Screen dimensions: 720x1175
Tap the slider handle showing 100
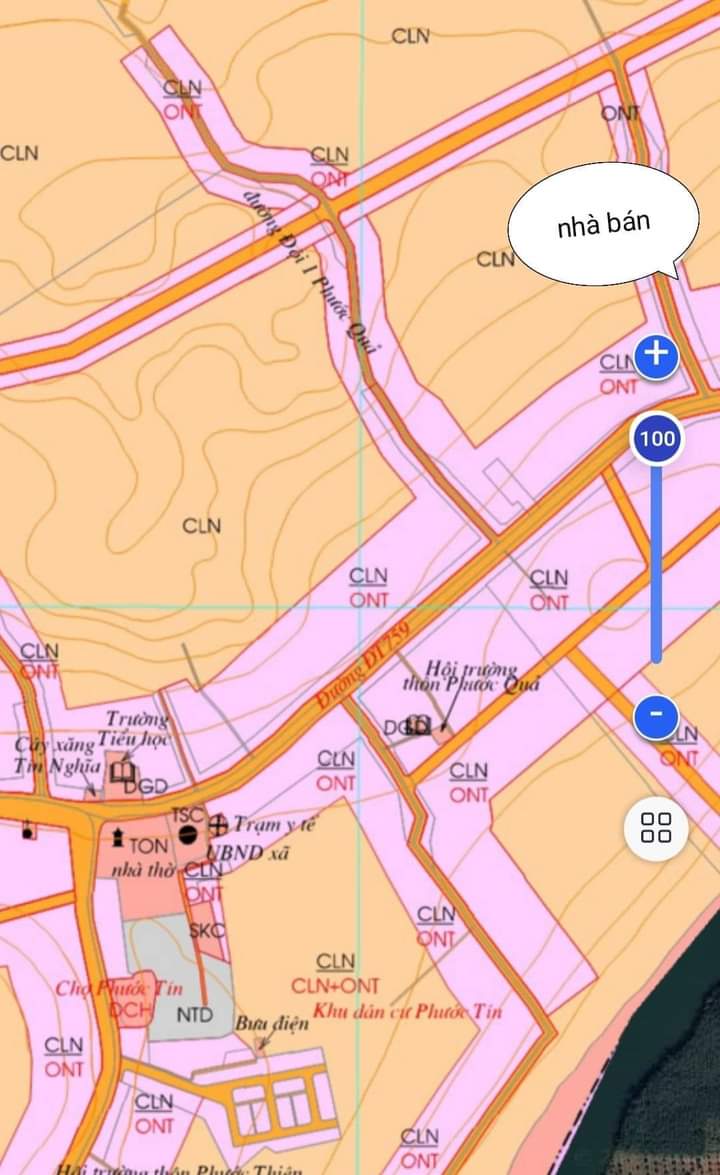tap(657, 438)
